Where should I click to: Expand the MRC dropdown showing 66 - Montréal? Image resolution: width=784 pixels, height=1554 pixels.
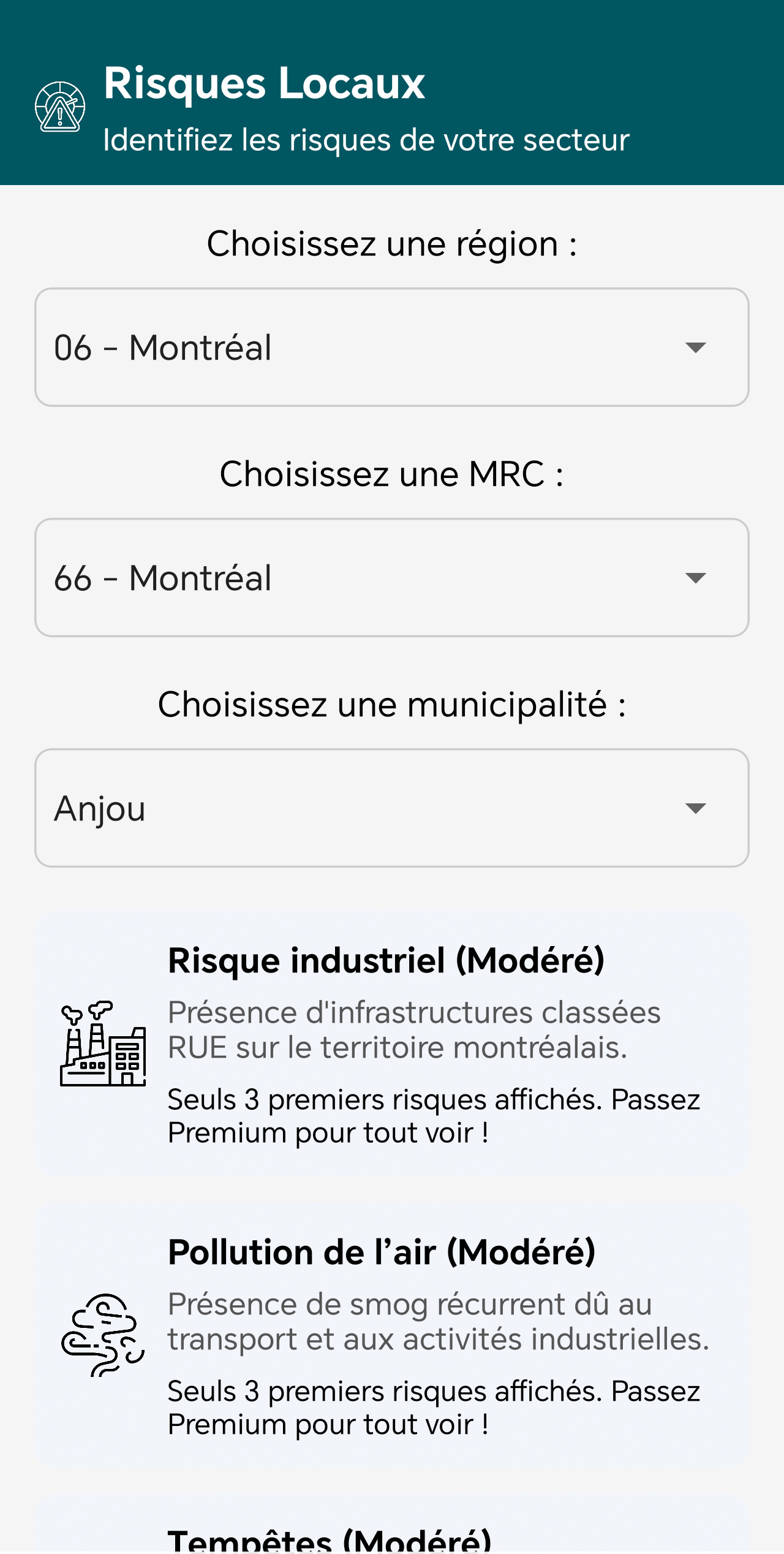pyautogui.click(x=392, y=578)
